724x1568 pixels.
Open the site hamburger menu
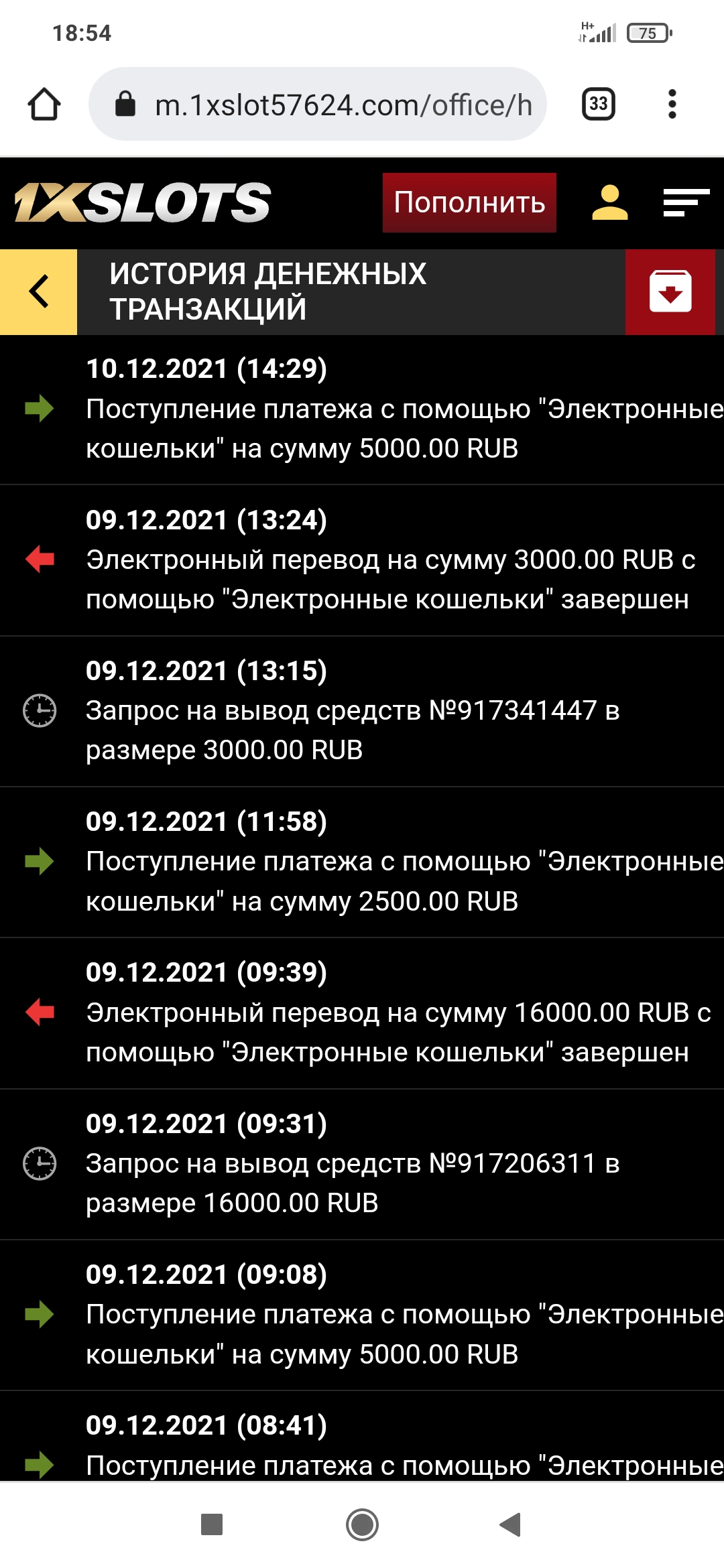(x=686, y=202)
